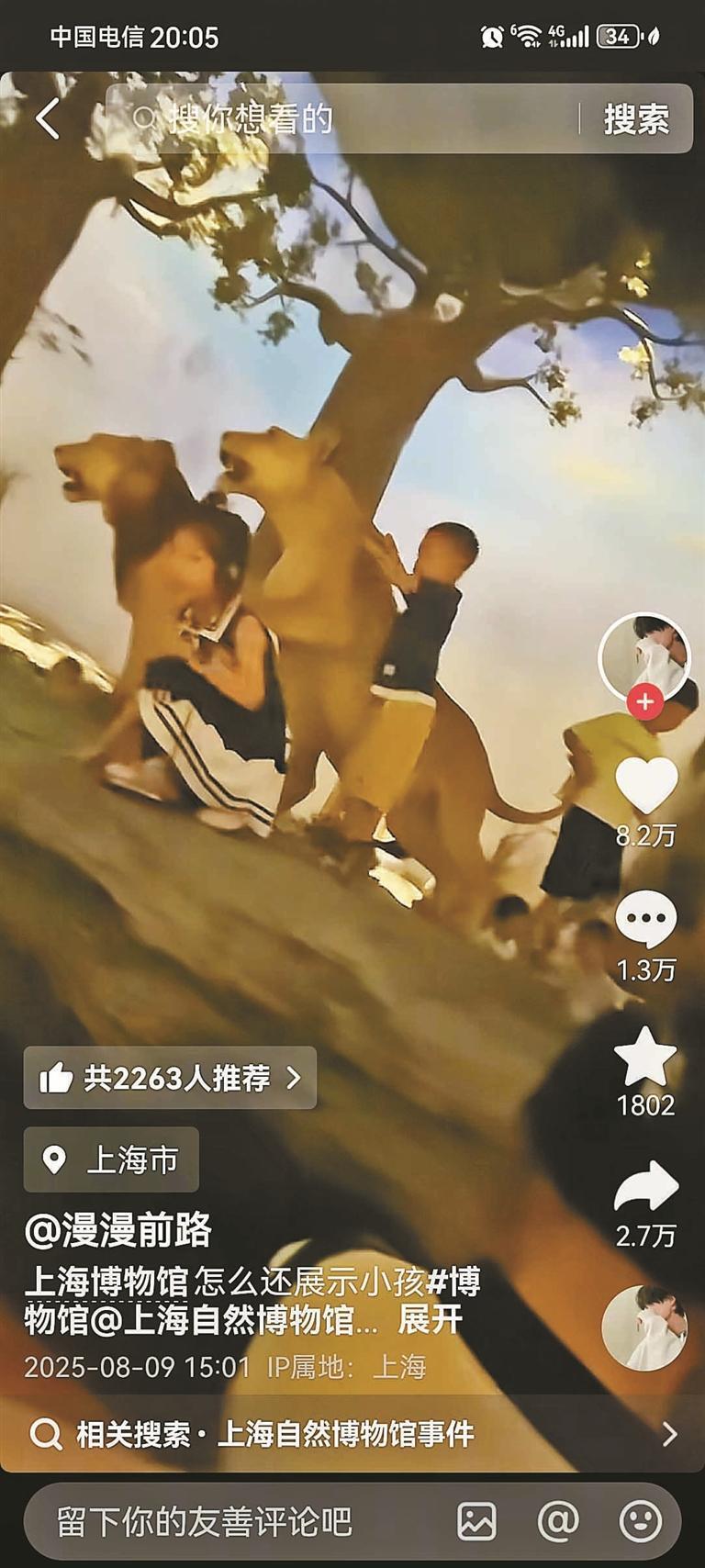705x1568 pixels.
Task: Share this video with the arrow icon
Action: [645, 1187]
